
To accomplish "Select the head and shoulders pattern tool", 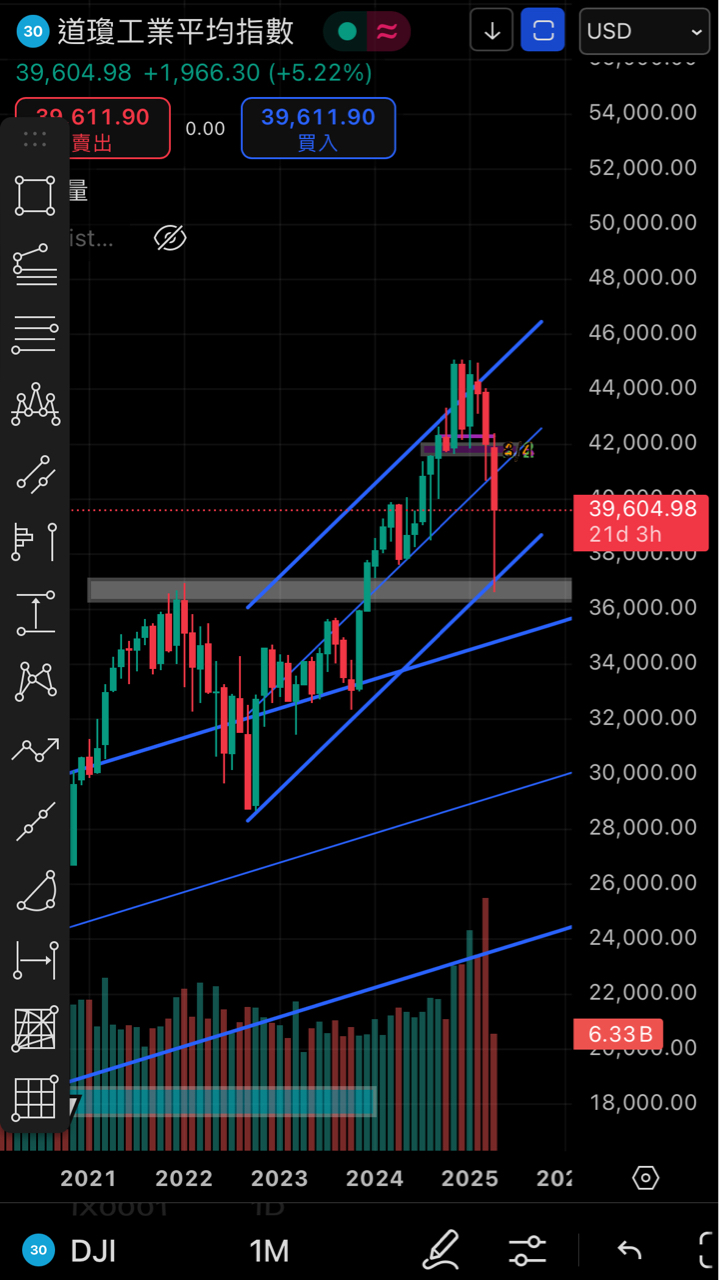I will (35, 406).
